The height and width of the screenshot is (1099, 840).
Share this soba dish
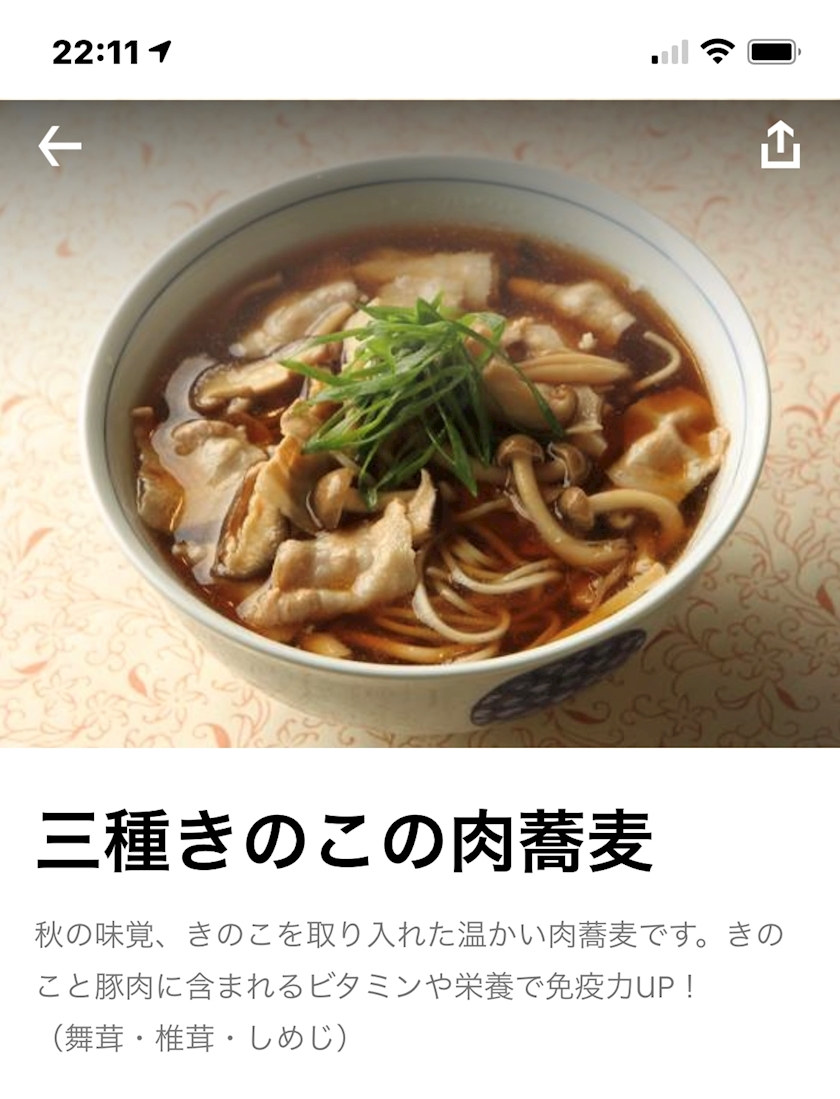click(780, 145)
